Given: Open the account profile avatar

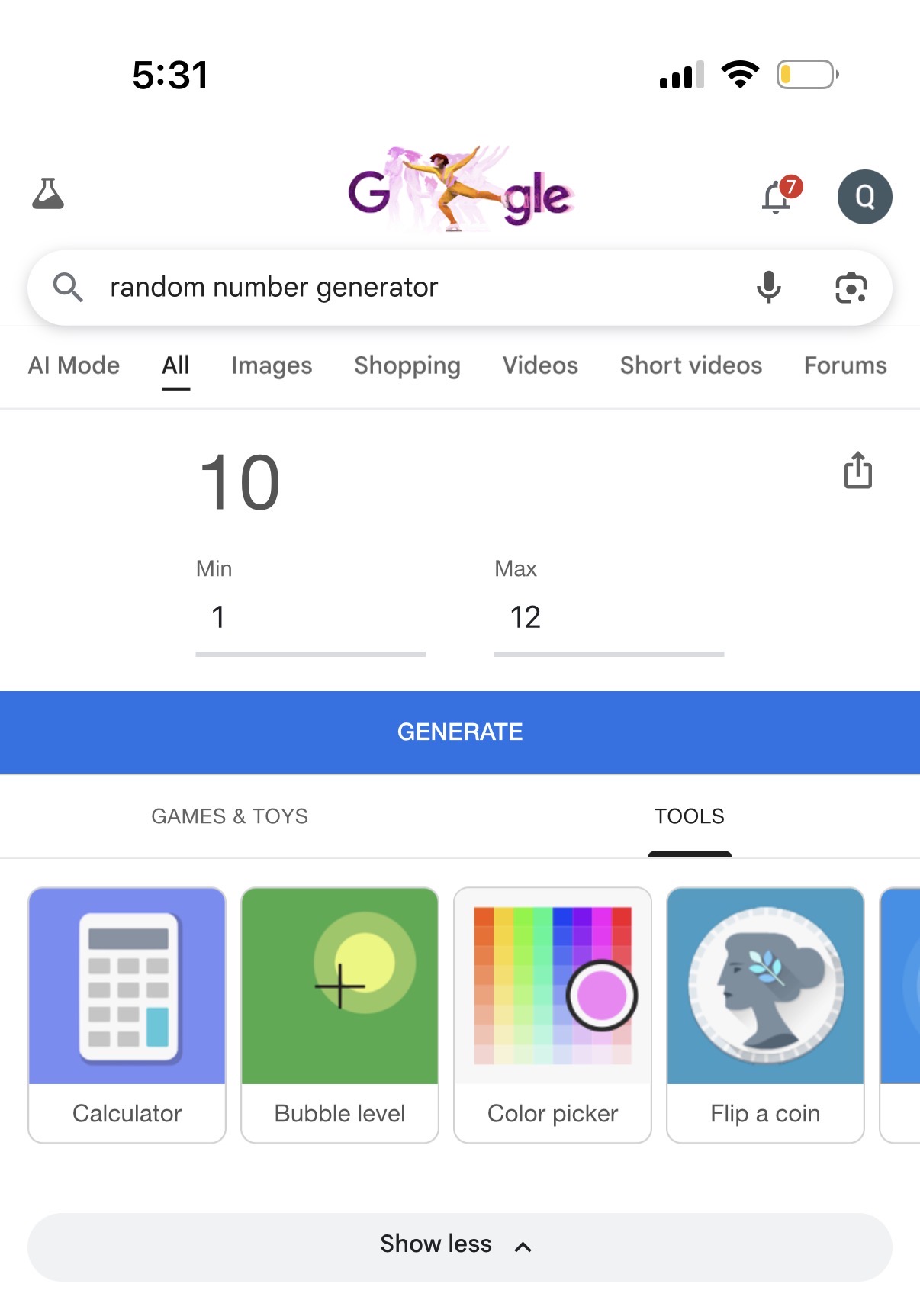Looking at the screenshot, I should (864, 197).
